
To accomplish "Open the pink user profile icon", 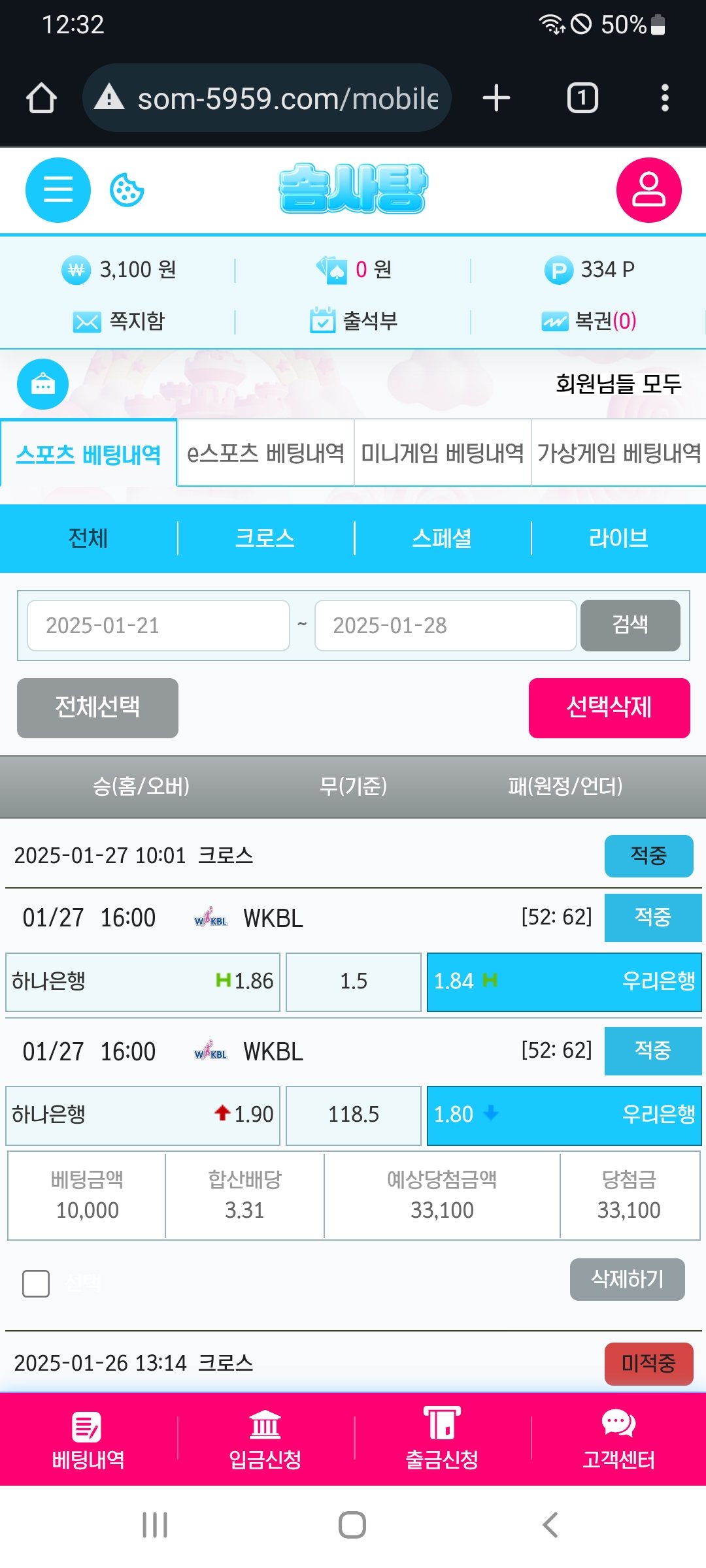I will tap(648, 190).
